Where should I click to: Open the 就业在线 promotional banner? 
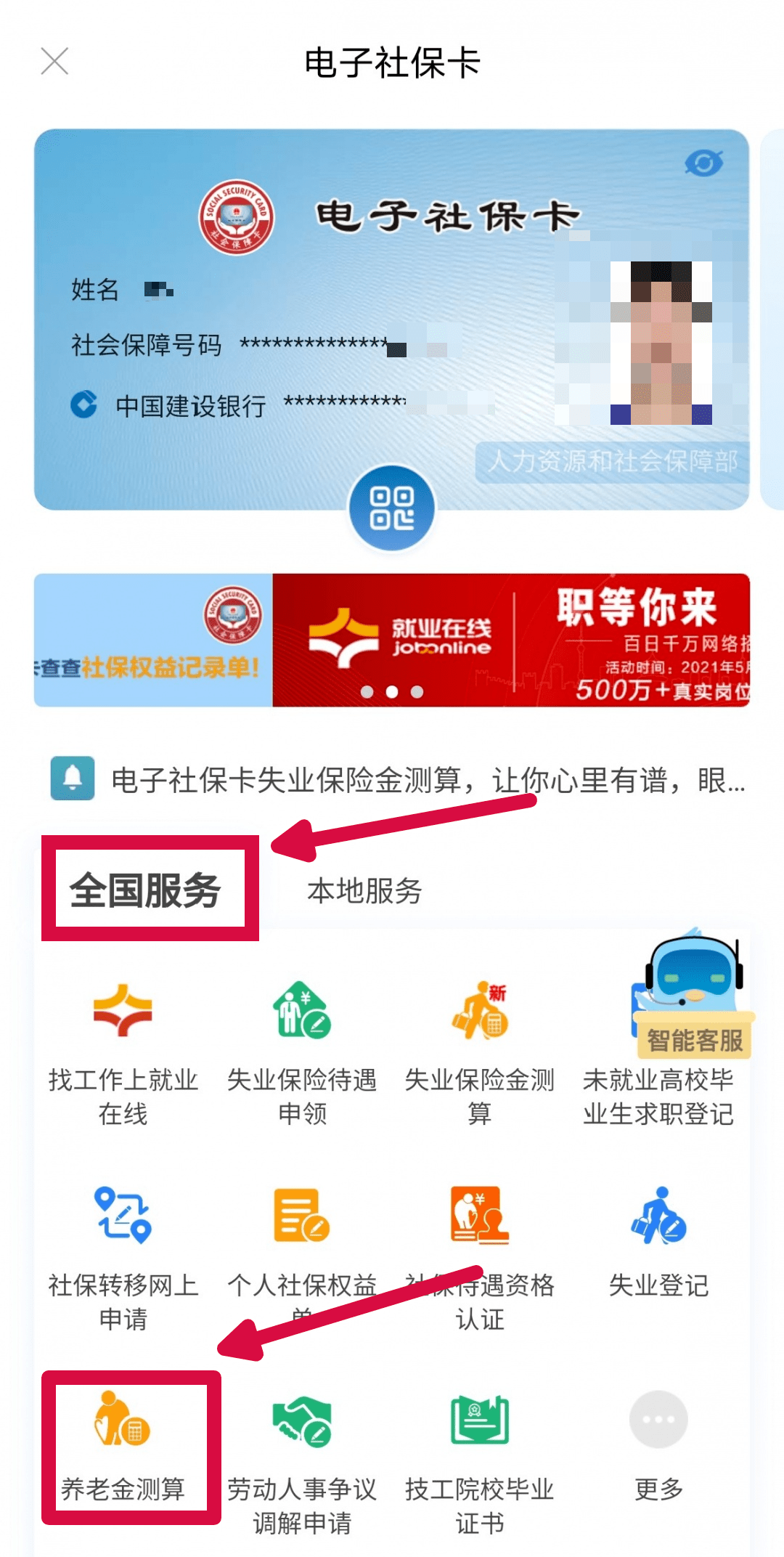[510, 640]
